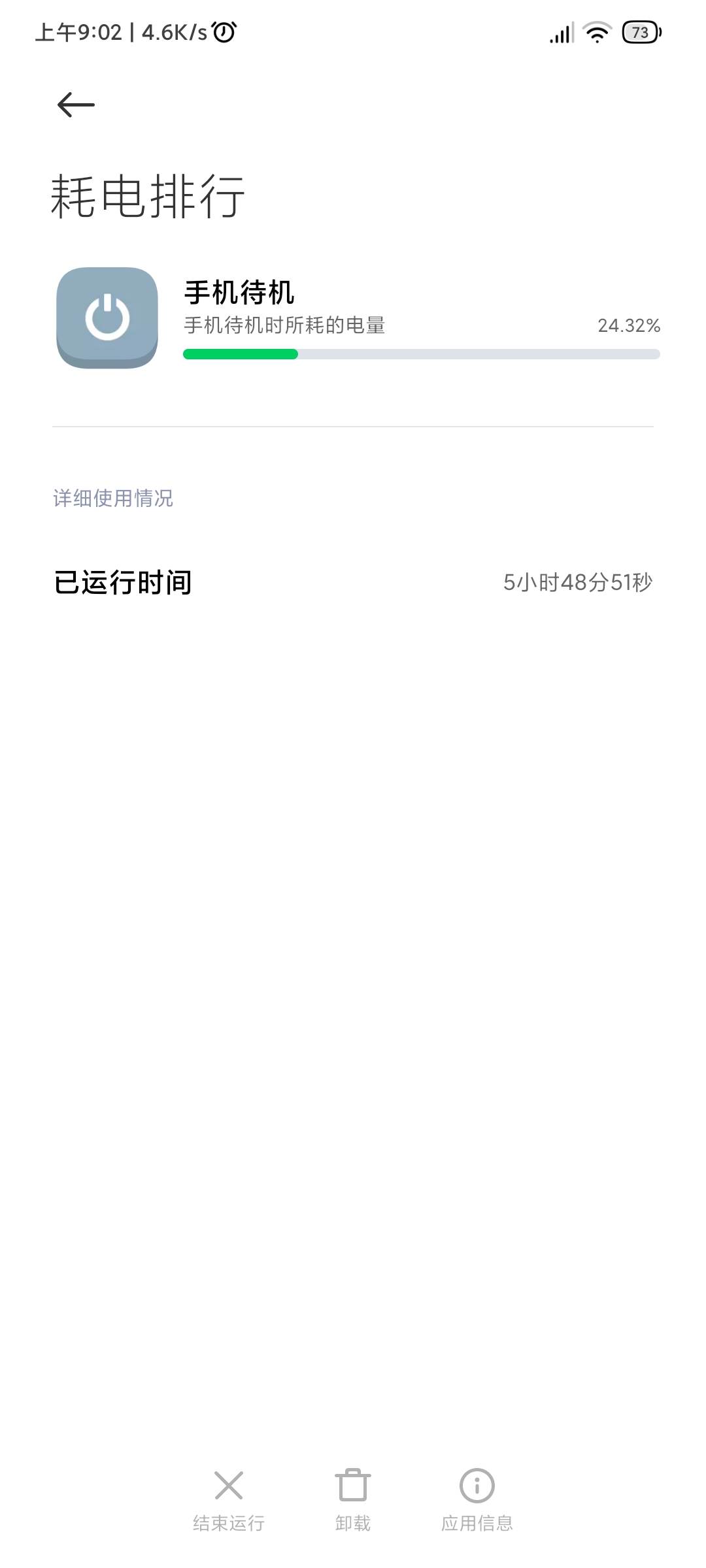Screen dimensions: 706x1568
Task: Tap 结束运行 to stop running
Action: tap(229, 1500)
